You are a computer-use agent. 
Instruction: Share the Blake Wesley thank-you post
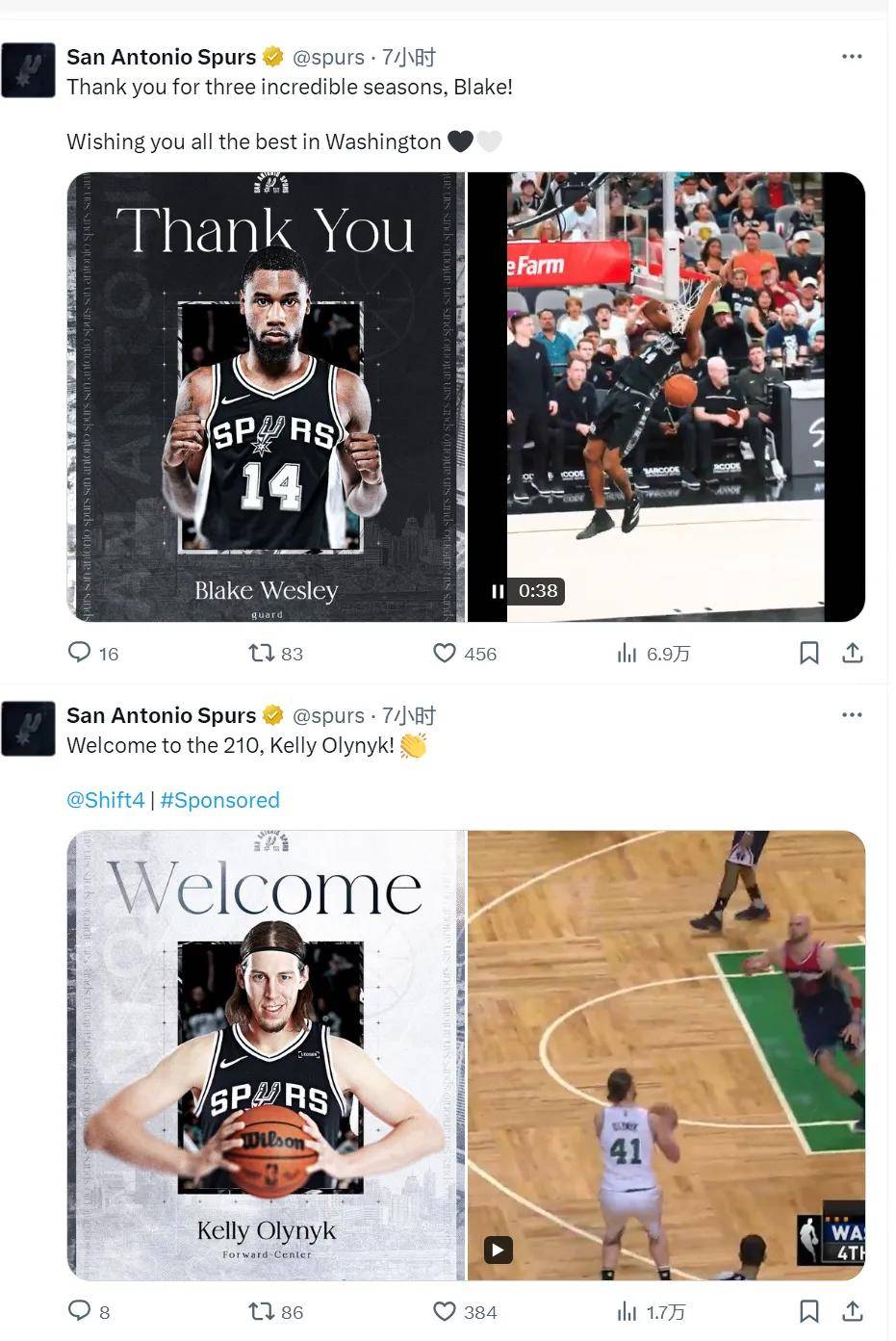pos(852,653)
